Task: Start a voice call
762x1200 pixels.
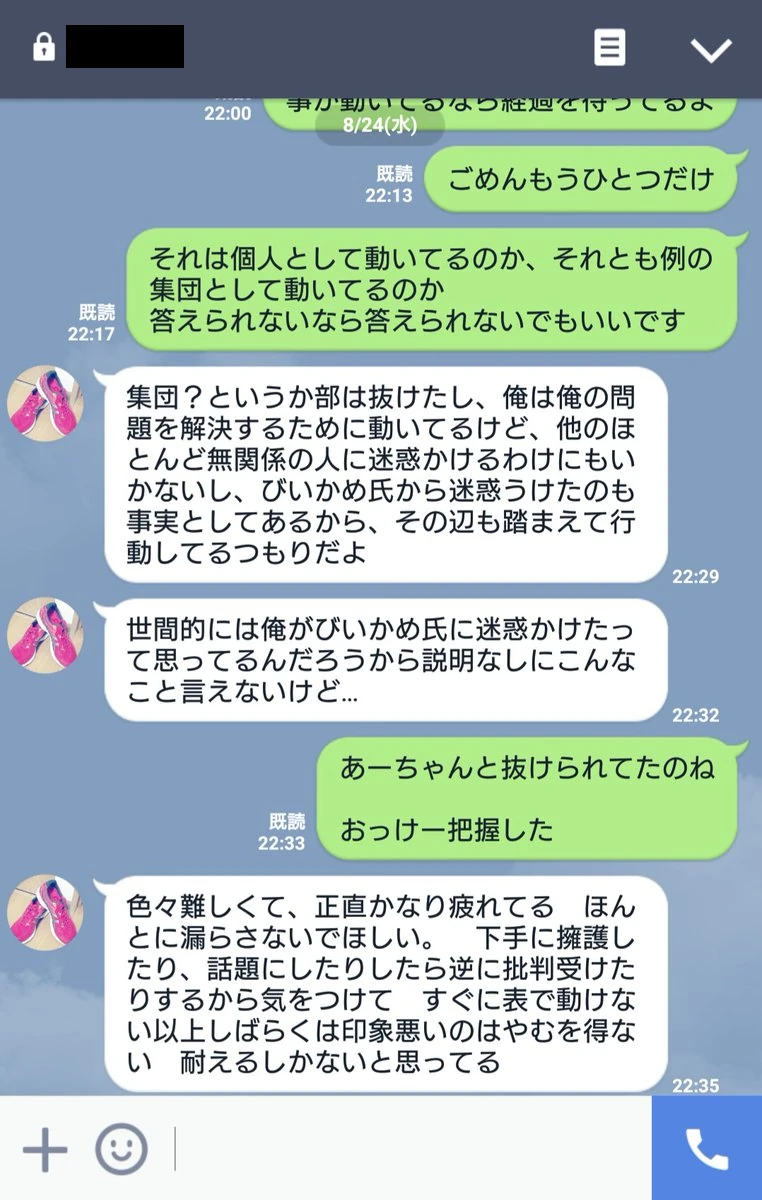Action: [707, 1150]
